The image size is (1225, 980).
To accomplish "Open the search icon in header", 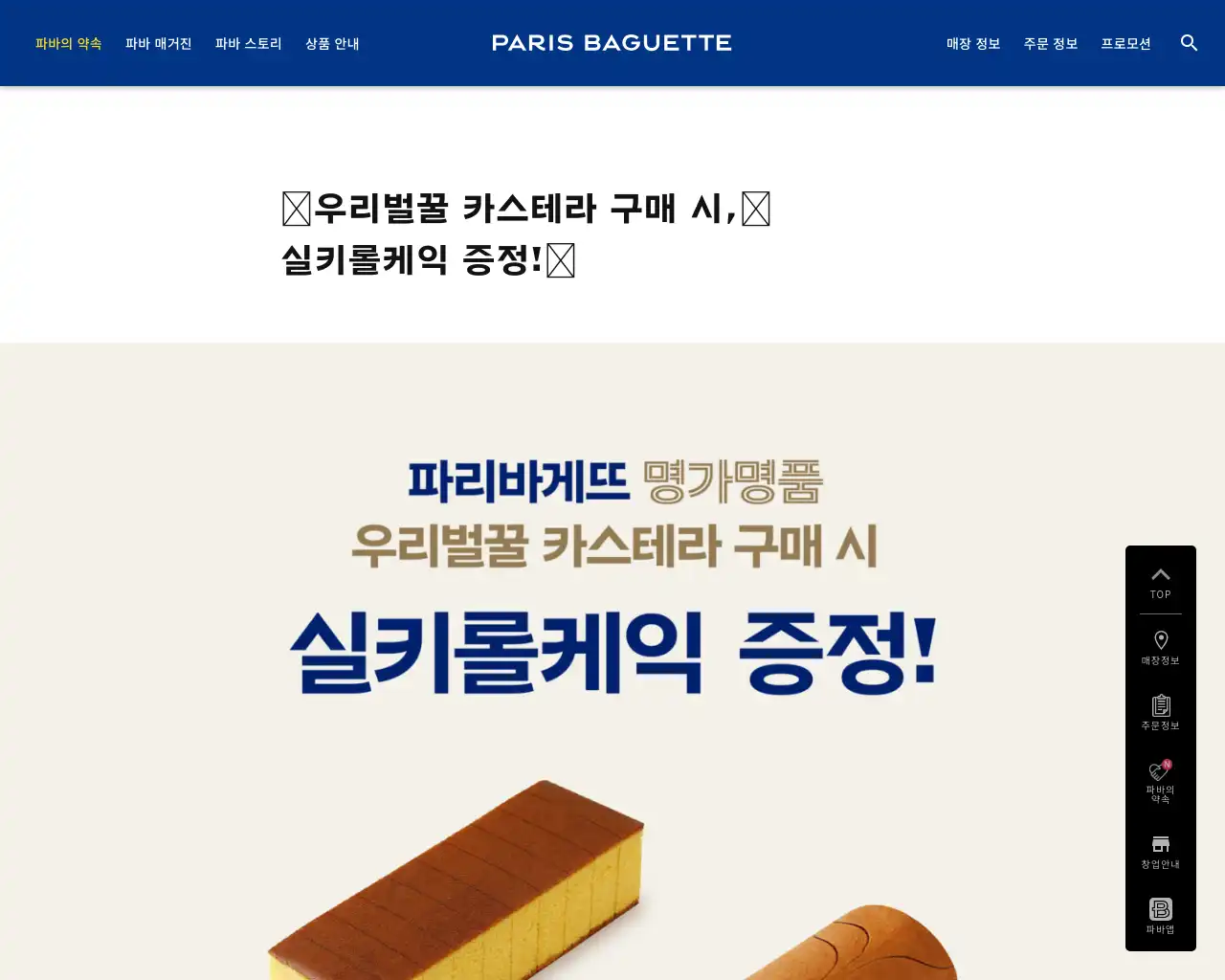I will coord(1189,43).
